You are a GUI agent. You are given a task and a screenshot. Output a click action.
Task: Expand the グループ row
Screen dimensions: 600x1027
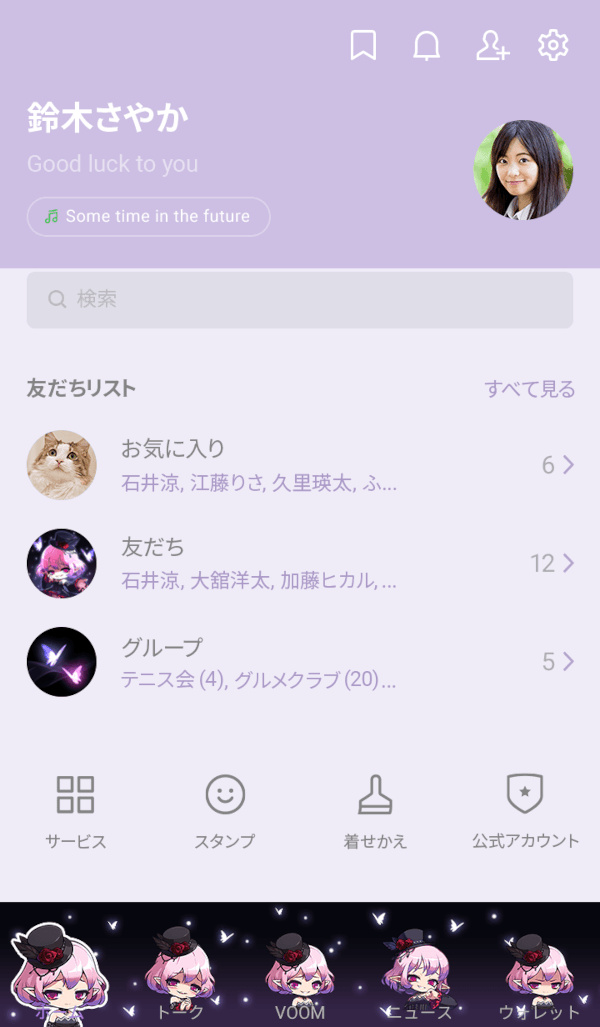(300, 662)
